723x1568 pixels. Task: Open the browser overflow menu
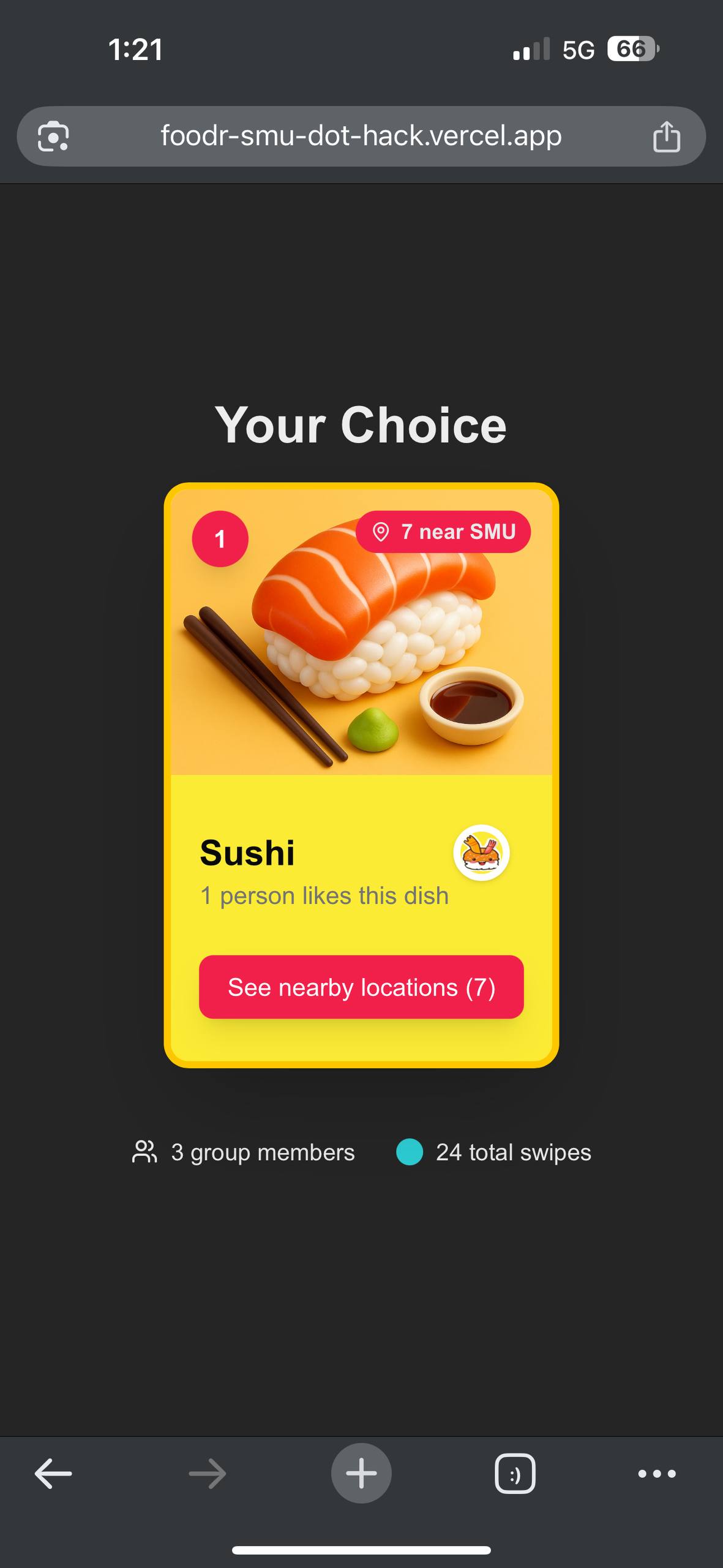(x=656, y=1473)
